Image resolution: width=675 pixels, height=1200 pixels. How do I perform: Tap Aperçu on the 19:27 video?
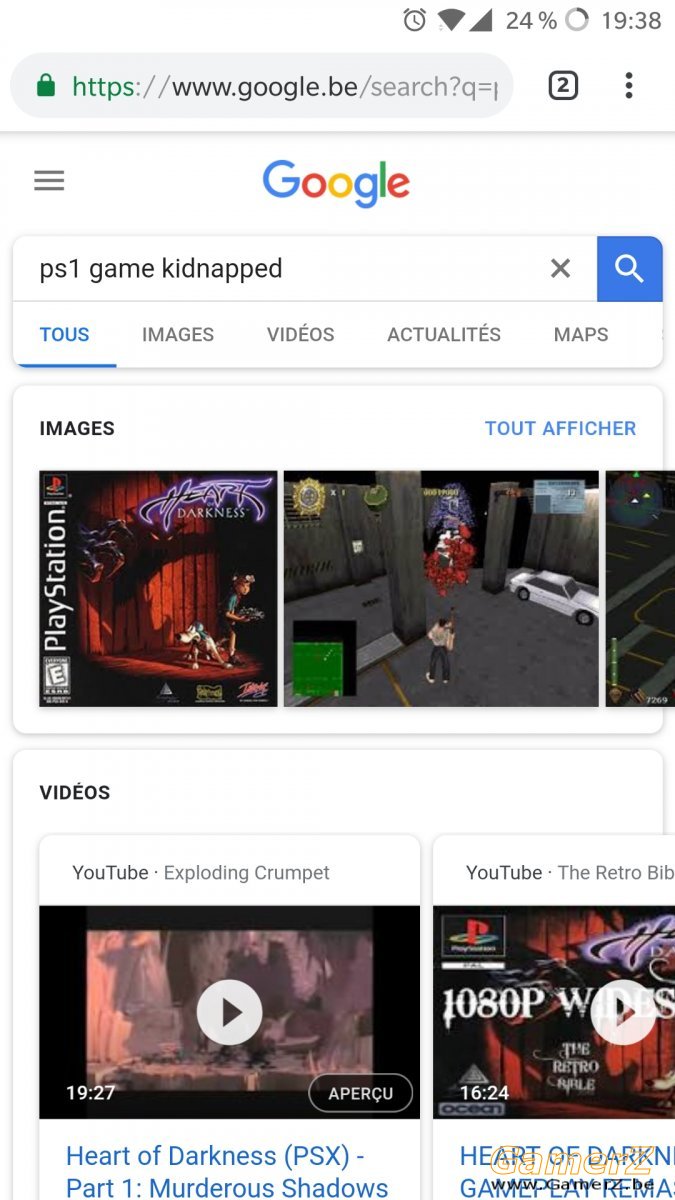(x=360, y=1093)
